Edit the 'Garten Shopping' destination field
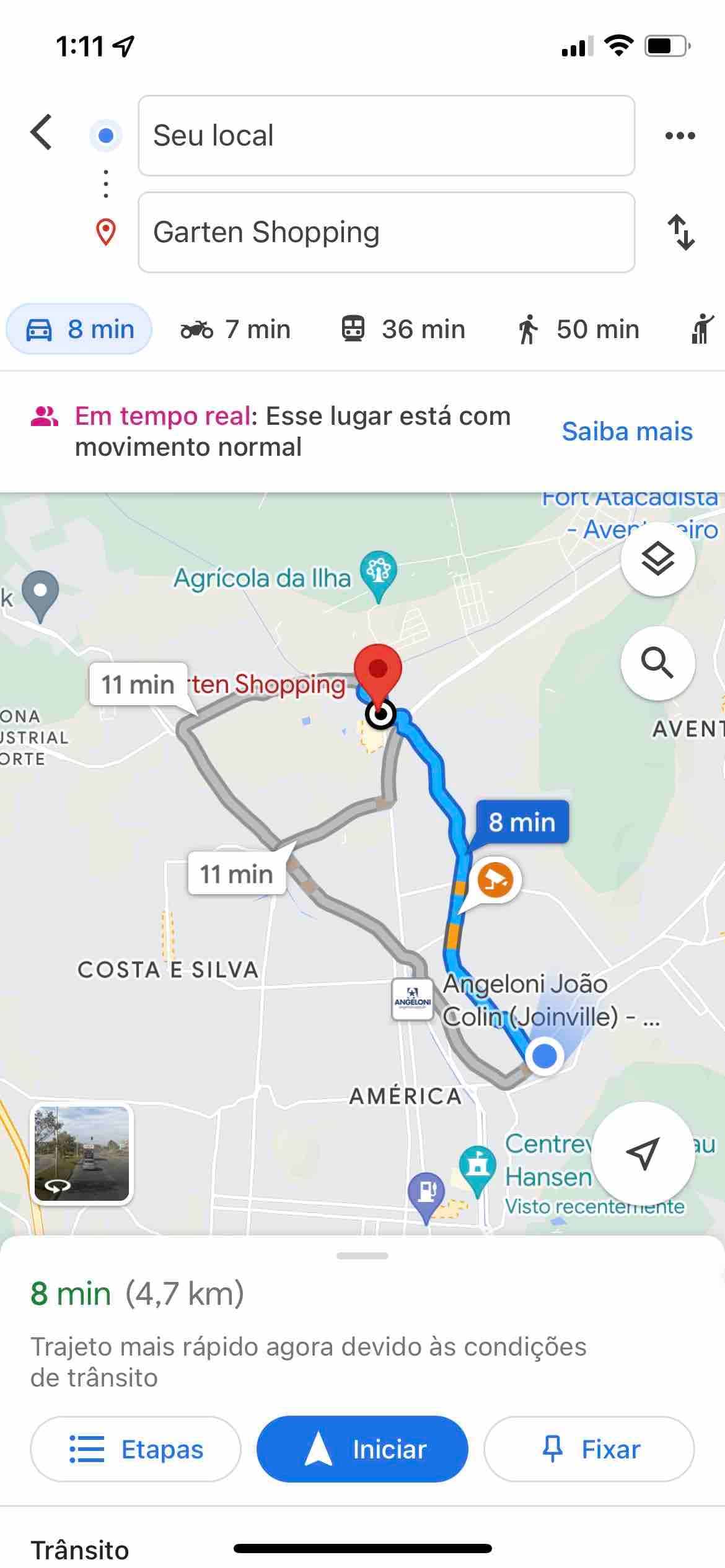 [386, 232]
